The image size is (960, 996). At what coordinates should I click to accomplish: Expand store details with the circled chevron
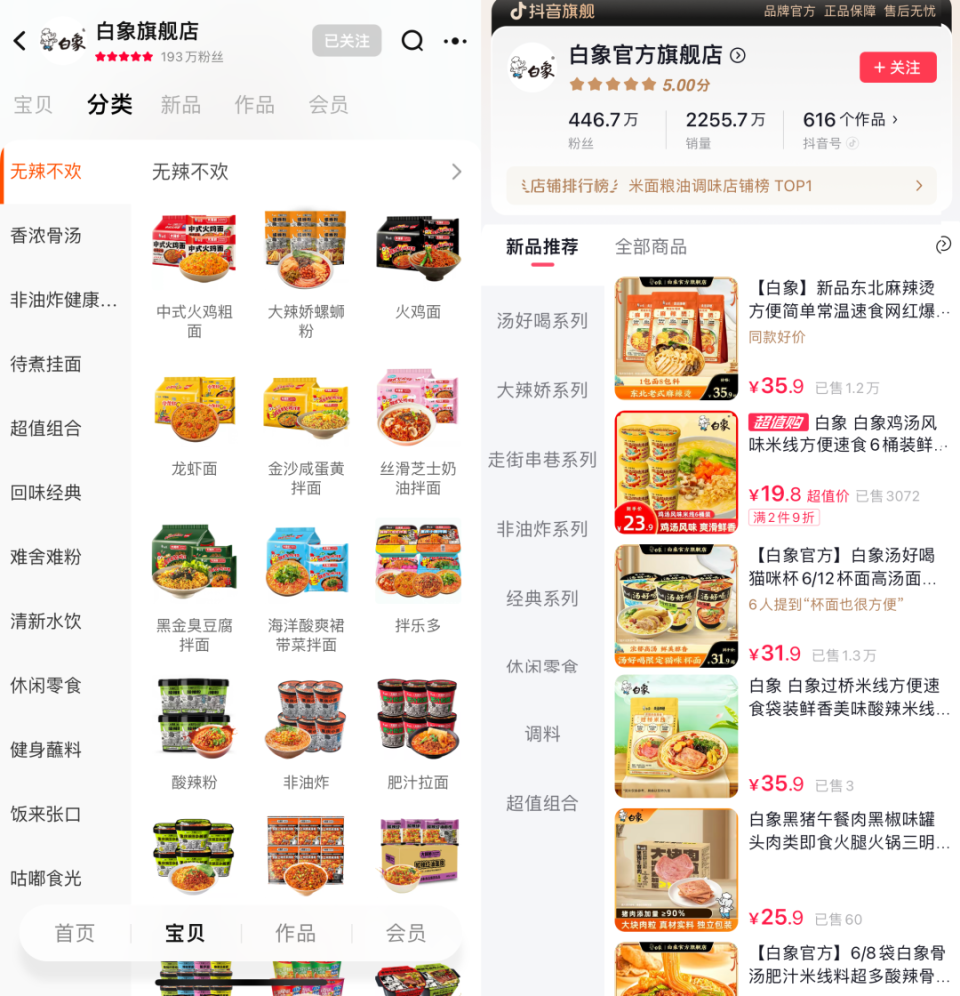pyautogui.click(x=740, y=57)
